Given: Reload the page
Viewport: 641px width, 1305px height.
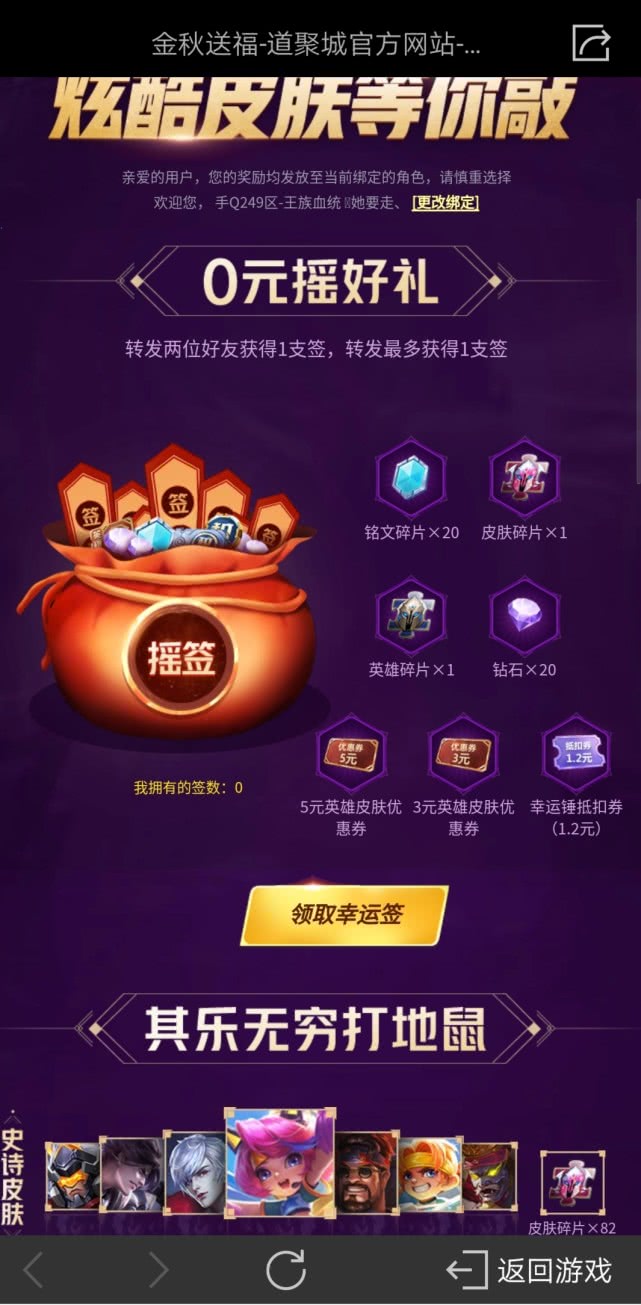Looking at the screenshot, I should click(286, 1270).
